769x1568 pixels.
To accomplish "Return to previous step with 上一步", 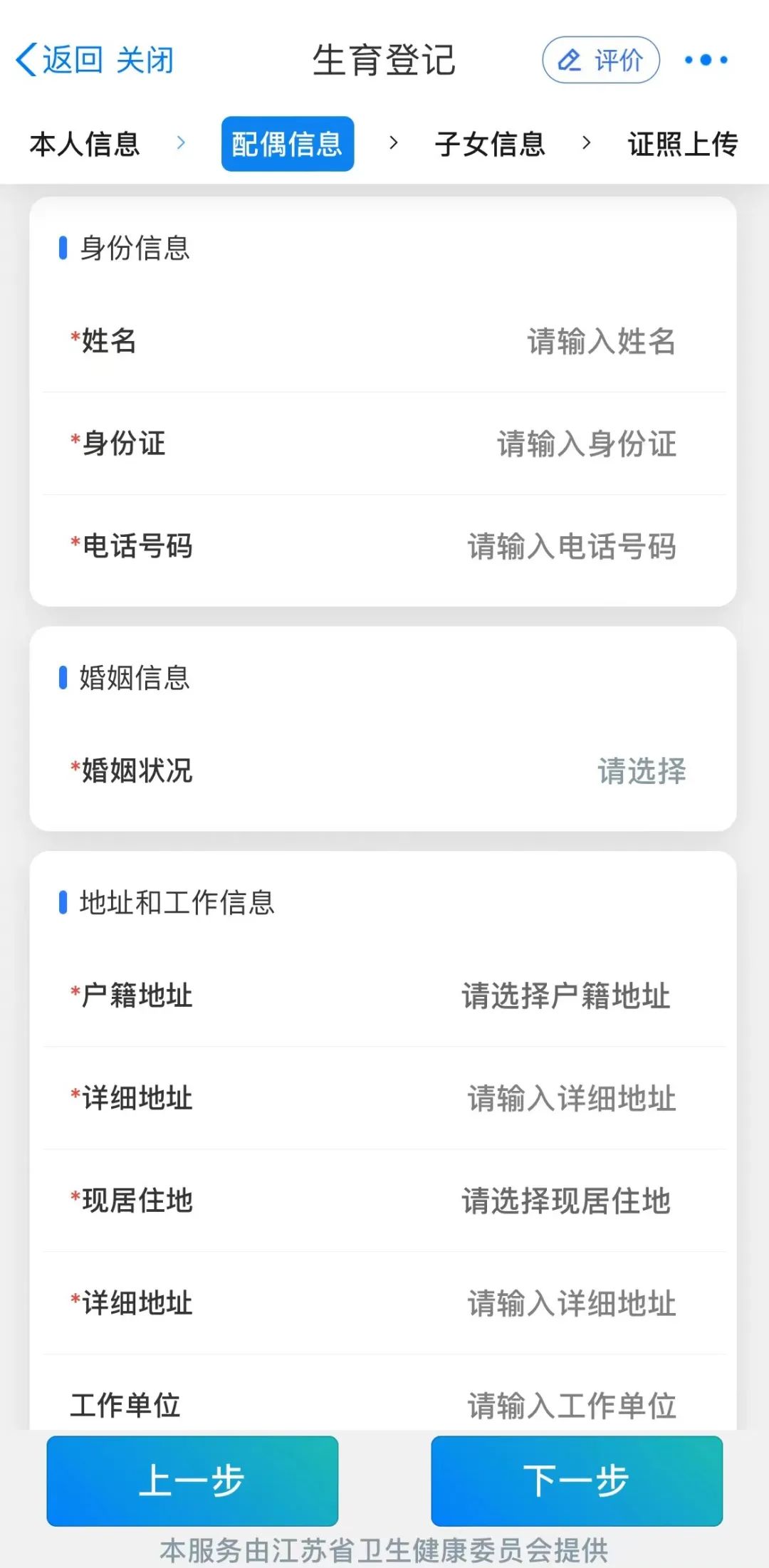I will [x=192, y=1480].
